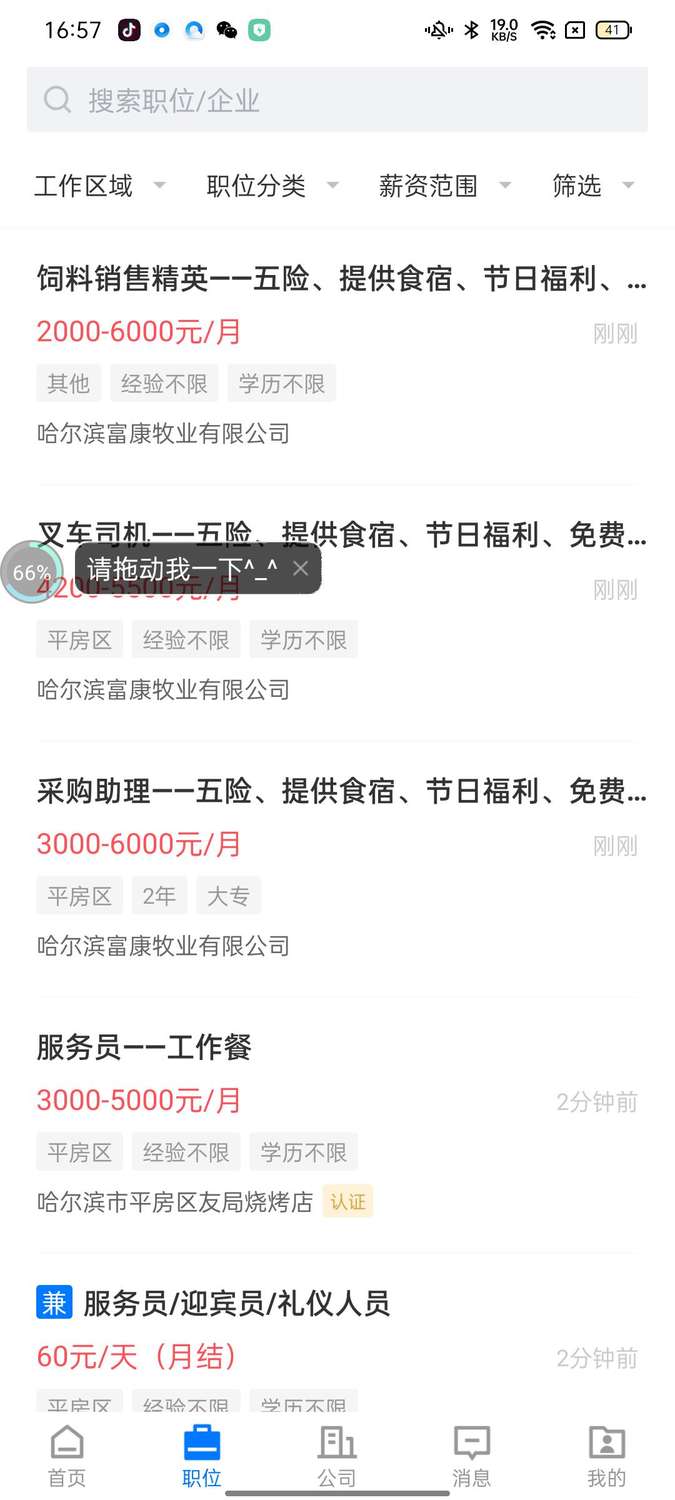The image size is (675, 1500).
Task: Switch to the 首页 tab
Action: click(67, 1457)
